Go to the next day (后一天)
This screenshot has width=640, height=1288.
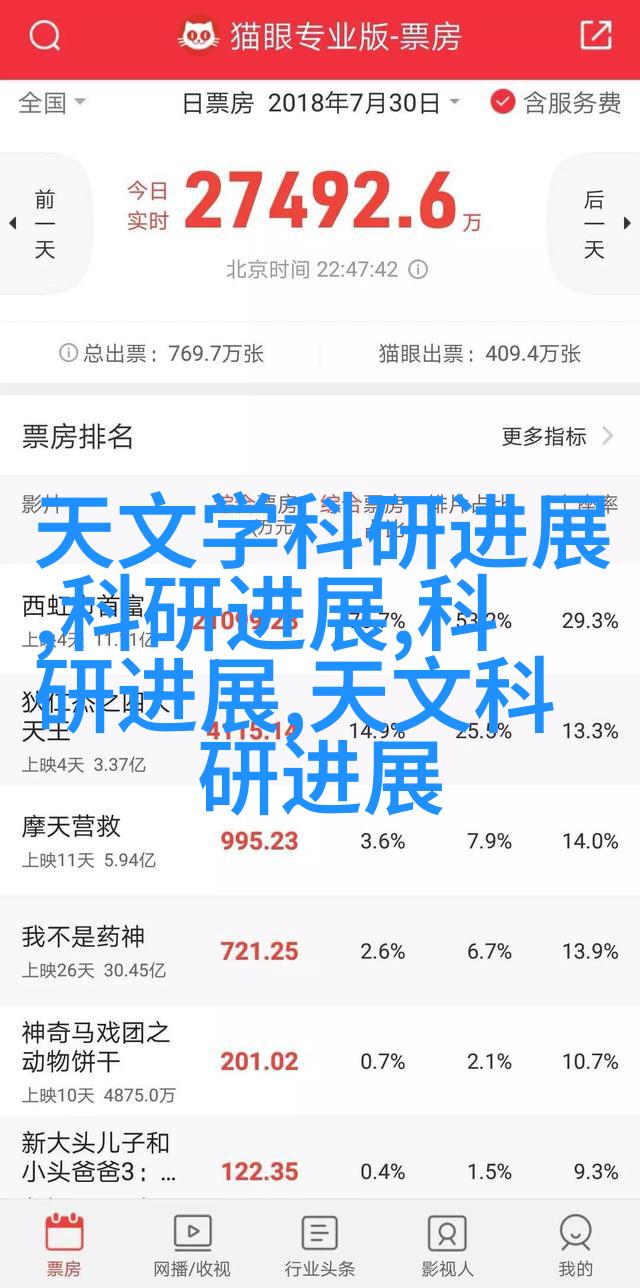click(x=596, y=223)
